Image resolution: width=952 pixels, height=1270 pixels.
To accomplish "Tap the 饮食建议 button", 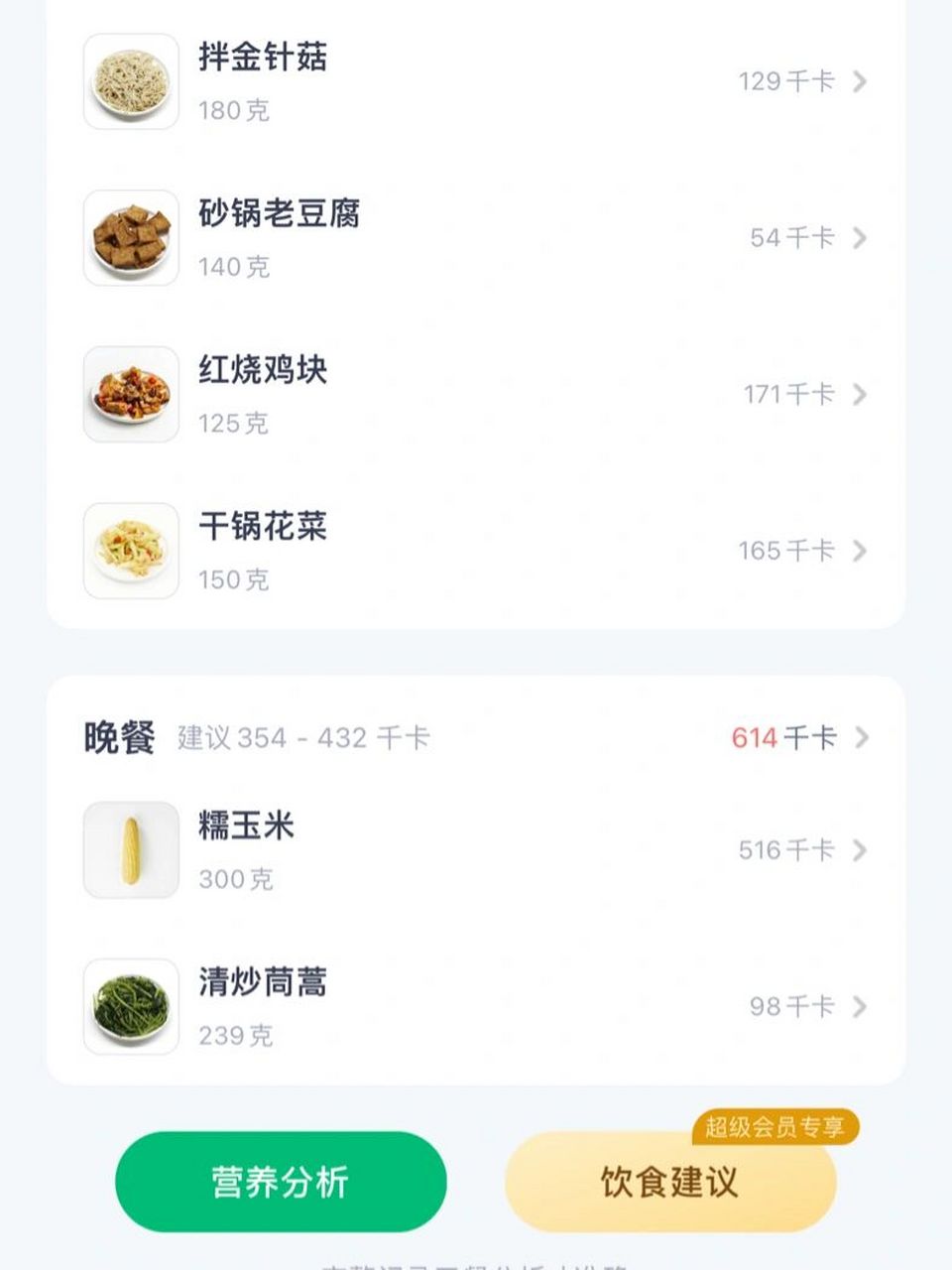I will coord(671,1181).
